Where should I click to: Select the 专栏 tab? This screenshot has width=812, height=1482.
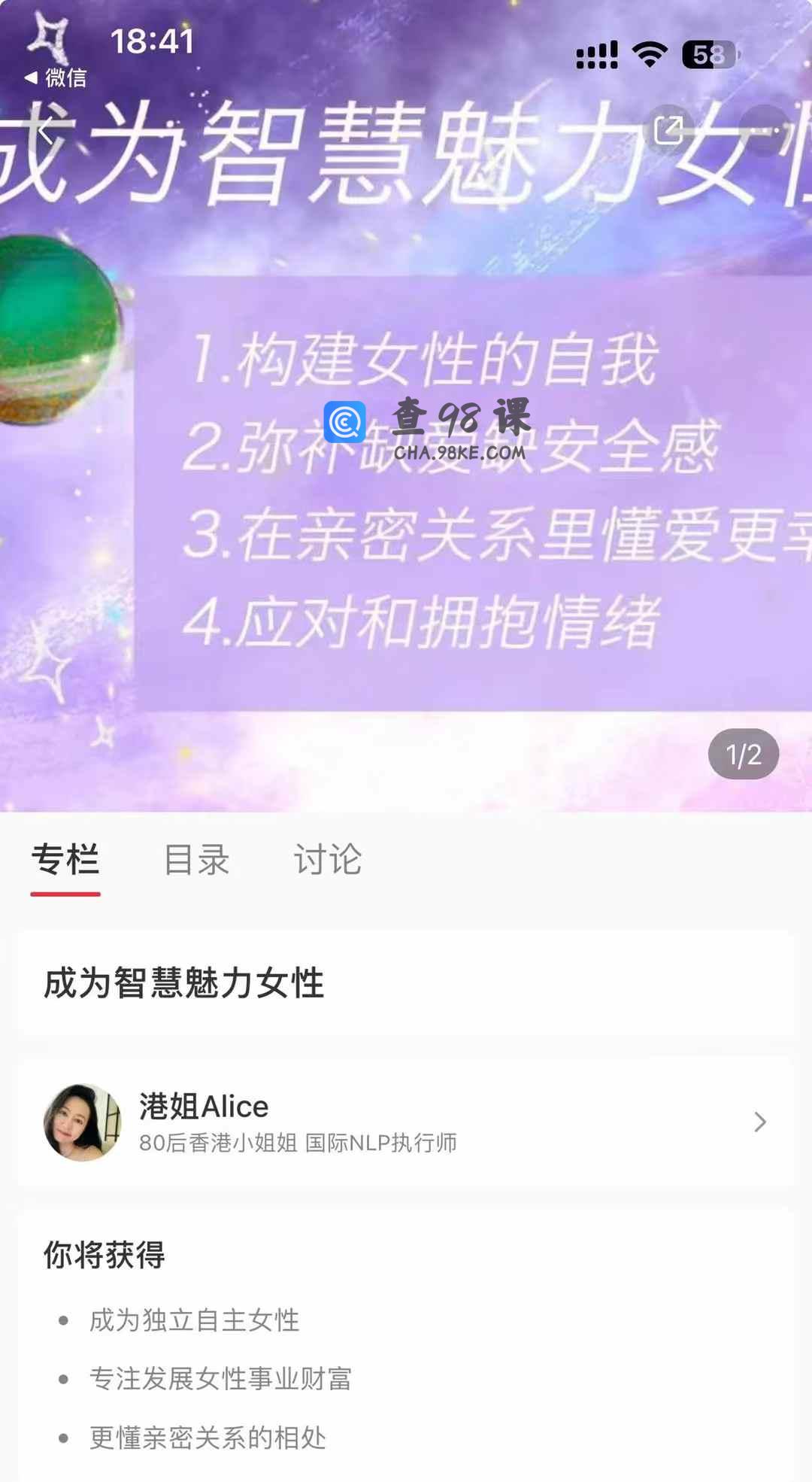(x=65, y=860)
